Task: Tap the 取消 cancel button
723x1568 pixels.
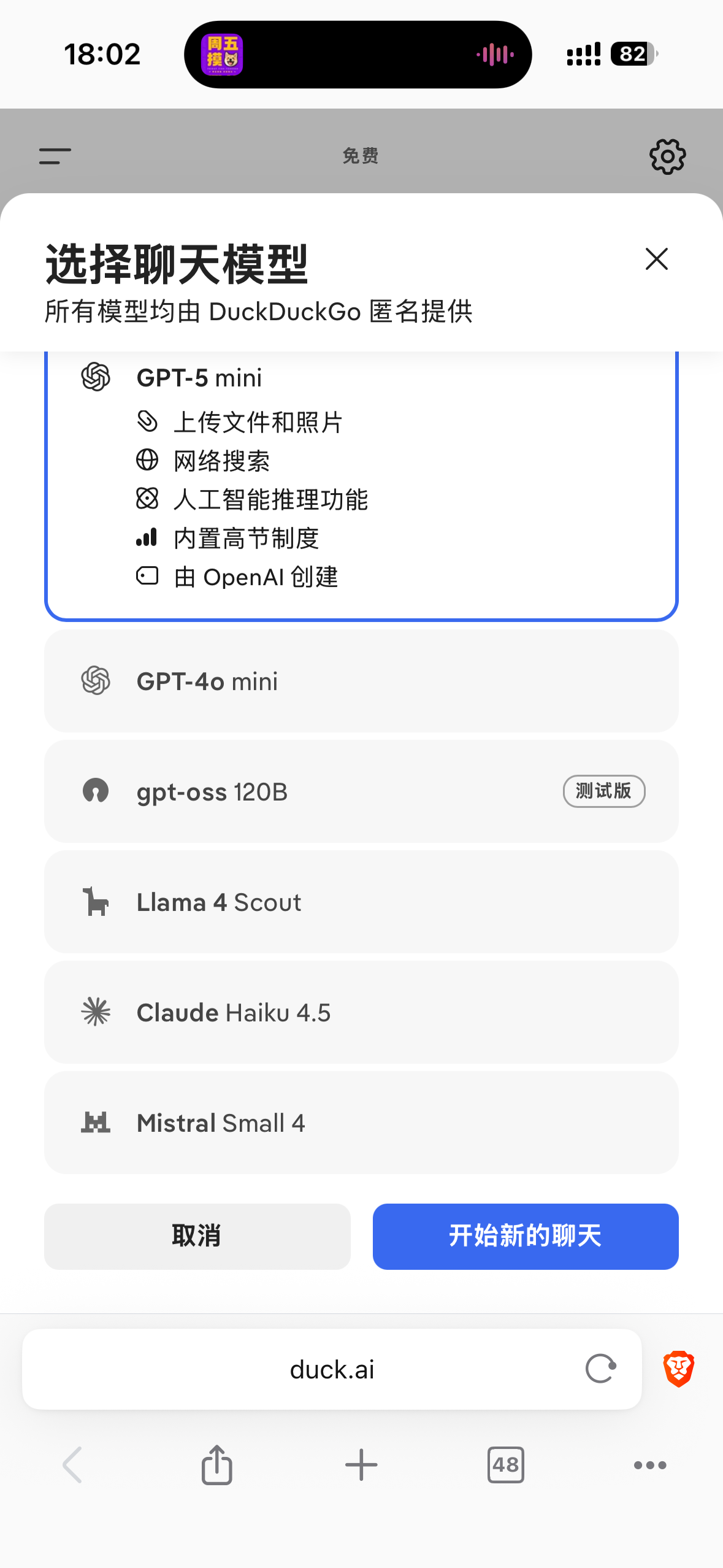Action: pos(197,1236)
